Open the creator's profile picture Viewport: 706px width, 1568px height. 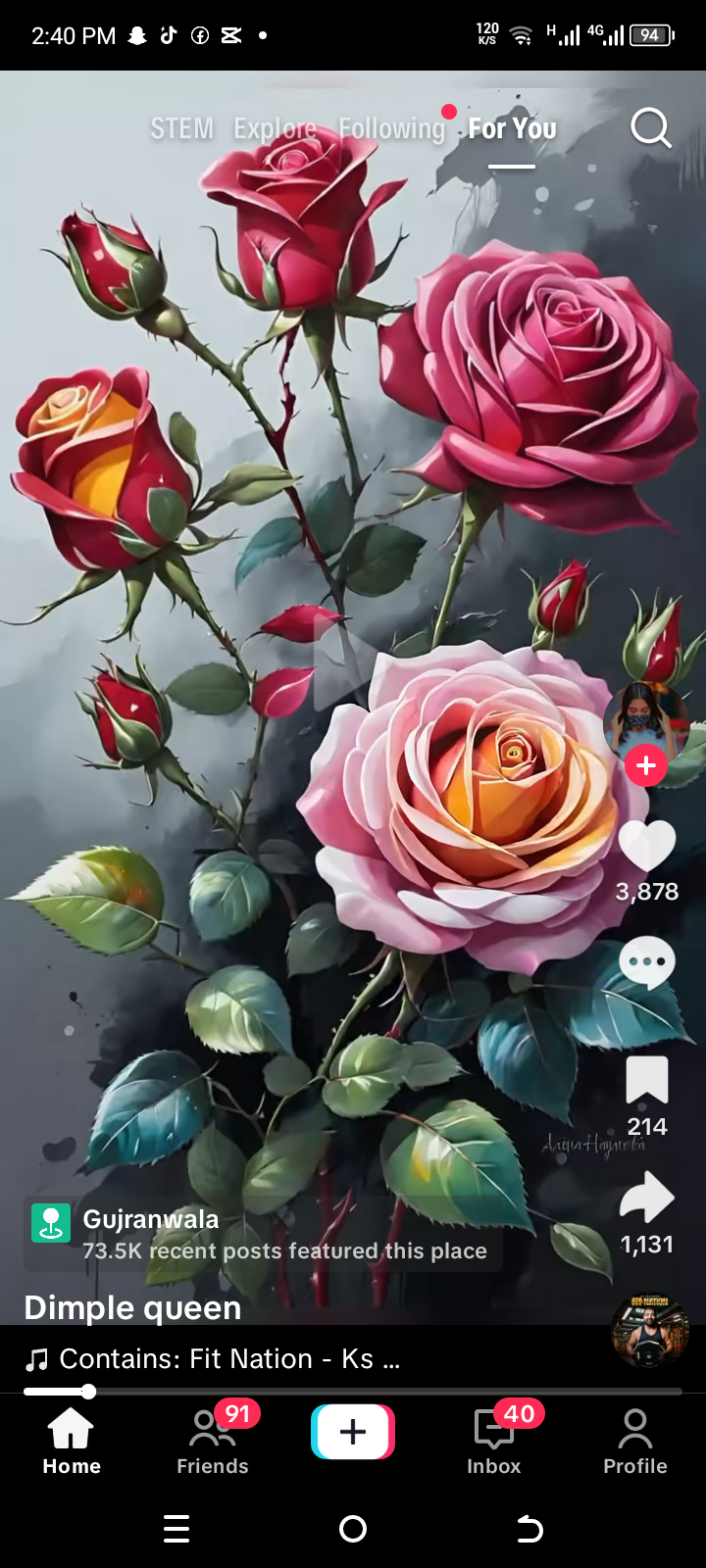point(645,722)
